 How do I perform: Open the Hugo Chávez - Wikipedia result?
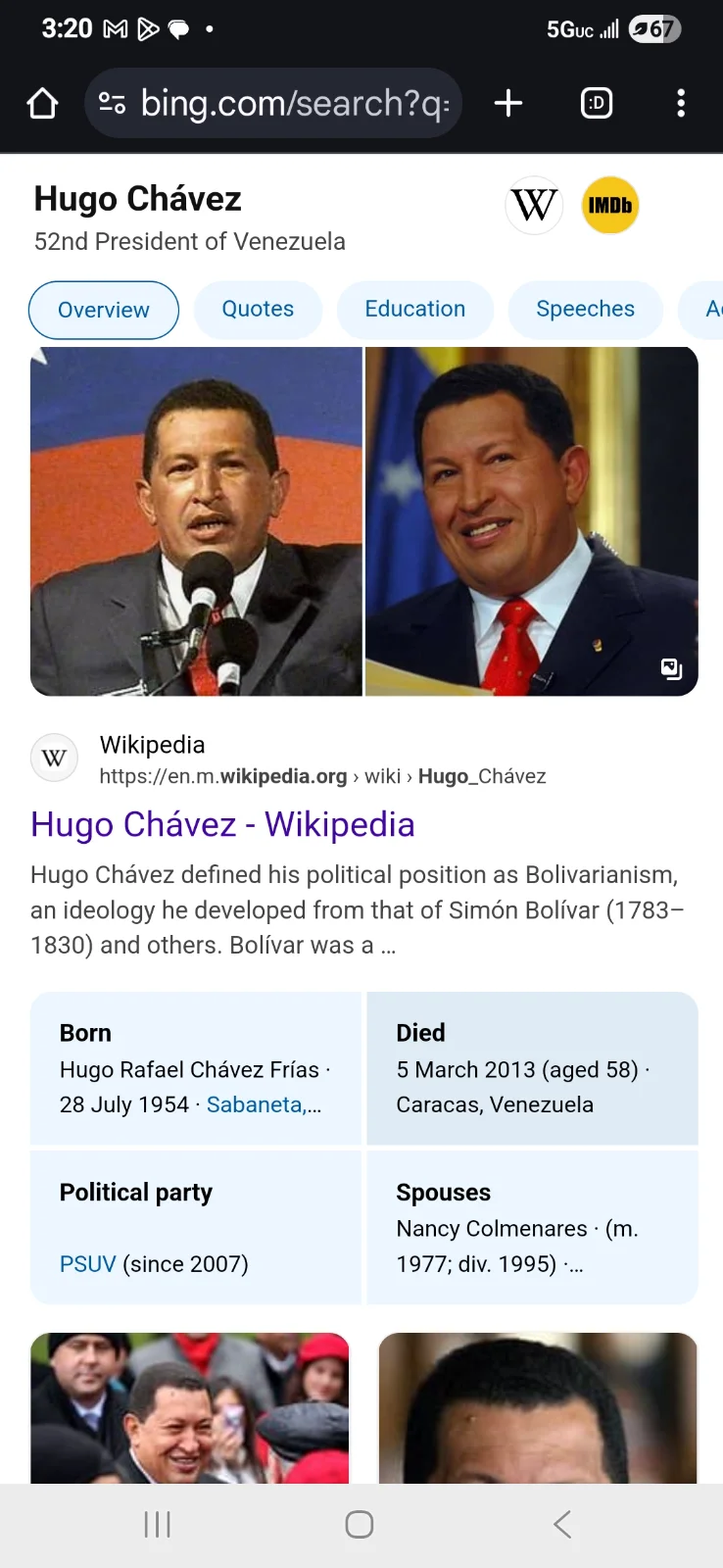pos(222,824)
